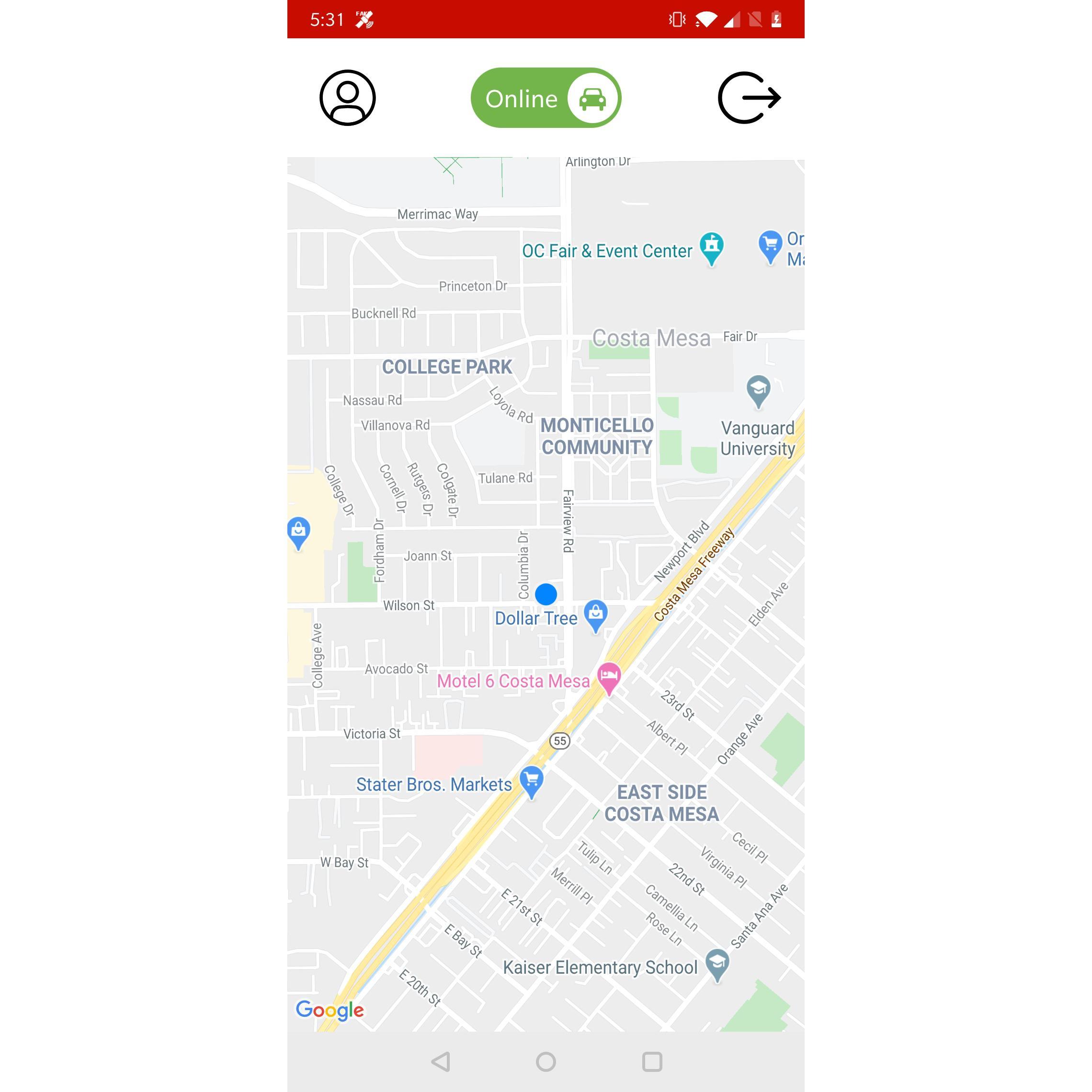Screen dimensions: 1092x1092
Task: Tap the blue current location dot
Action: [546, 594]
